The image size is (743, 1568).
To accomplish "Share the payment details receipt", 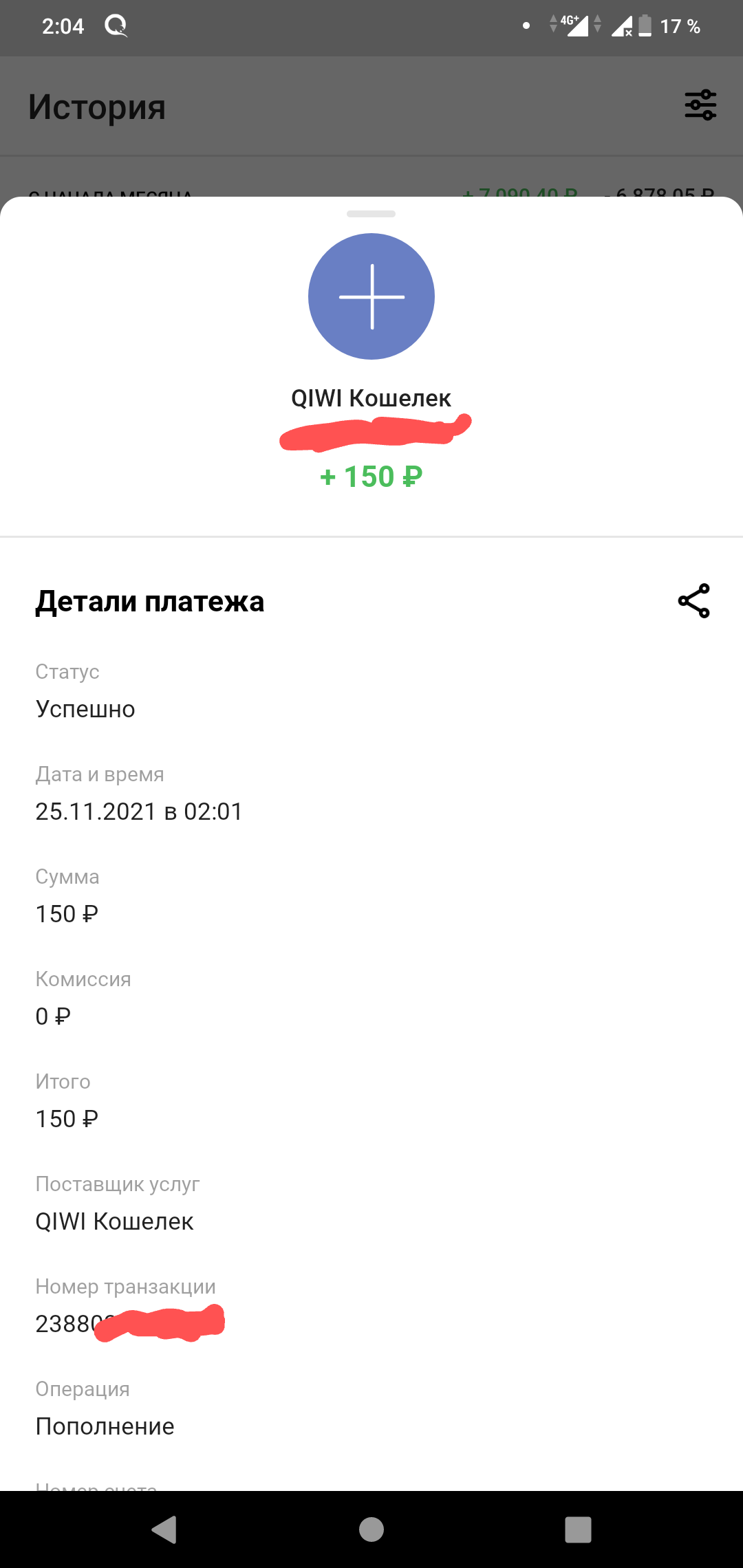I will click(x=693, y=601).
